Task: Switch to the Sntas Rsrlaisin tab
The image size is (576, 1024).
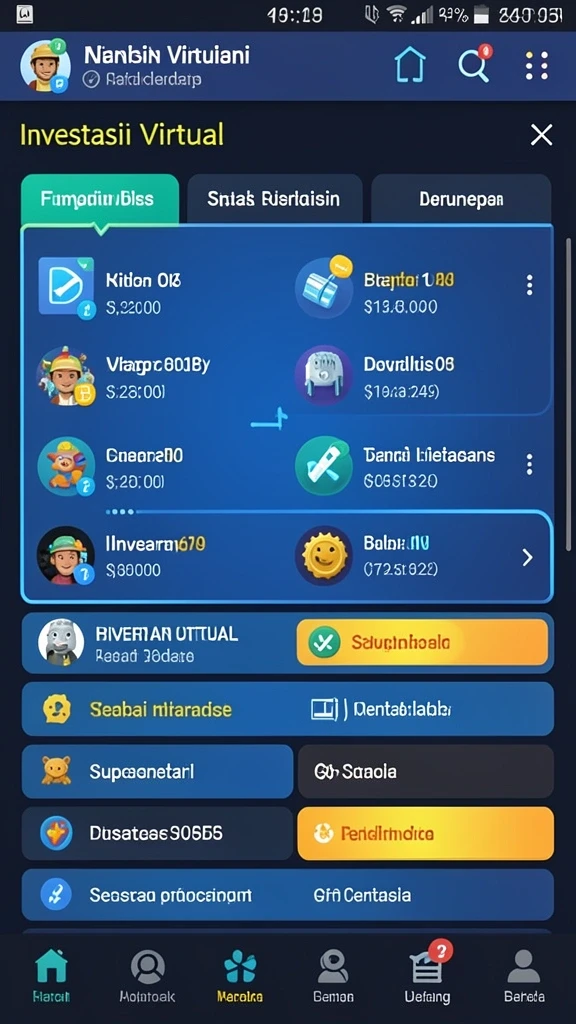Action: 274,199
